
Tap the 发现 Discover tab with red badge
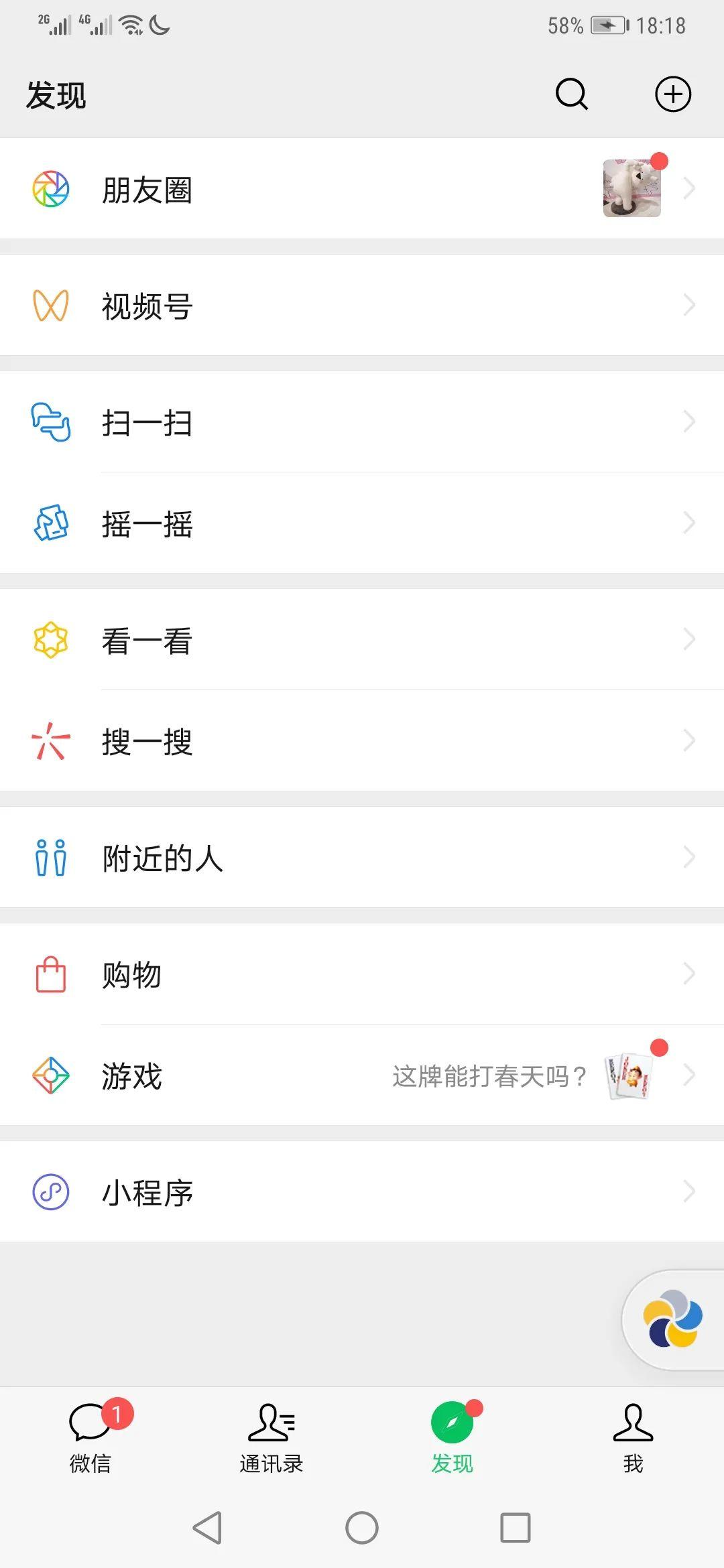click(x=452, y=1434)
